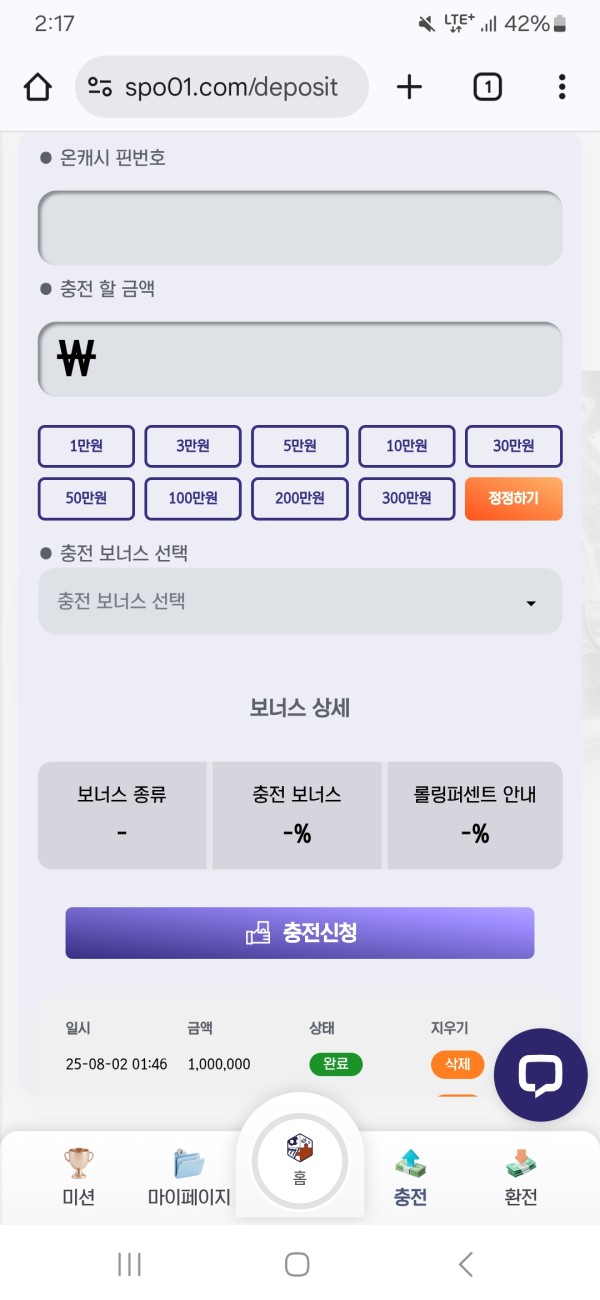The width and height of the screenshot is (600, 1300).
Task: Choose the 3만원 quick amount
Action: point(193,446)
